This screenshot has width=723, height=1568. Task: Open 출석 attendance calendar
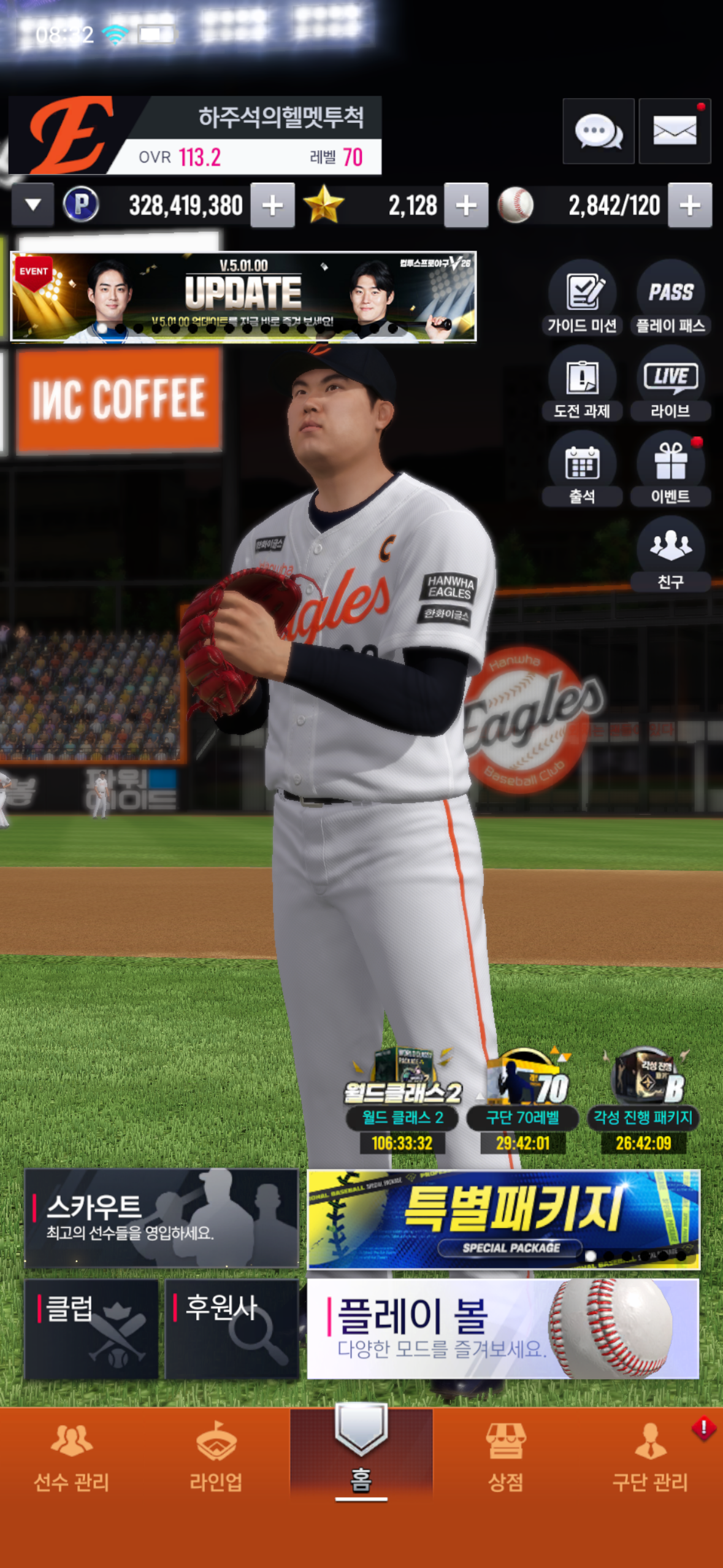tap(582, 469)
